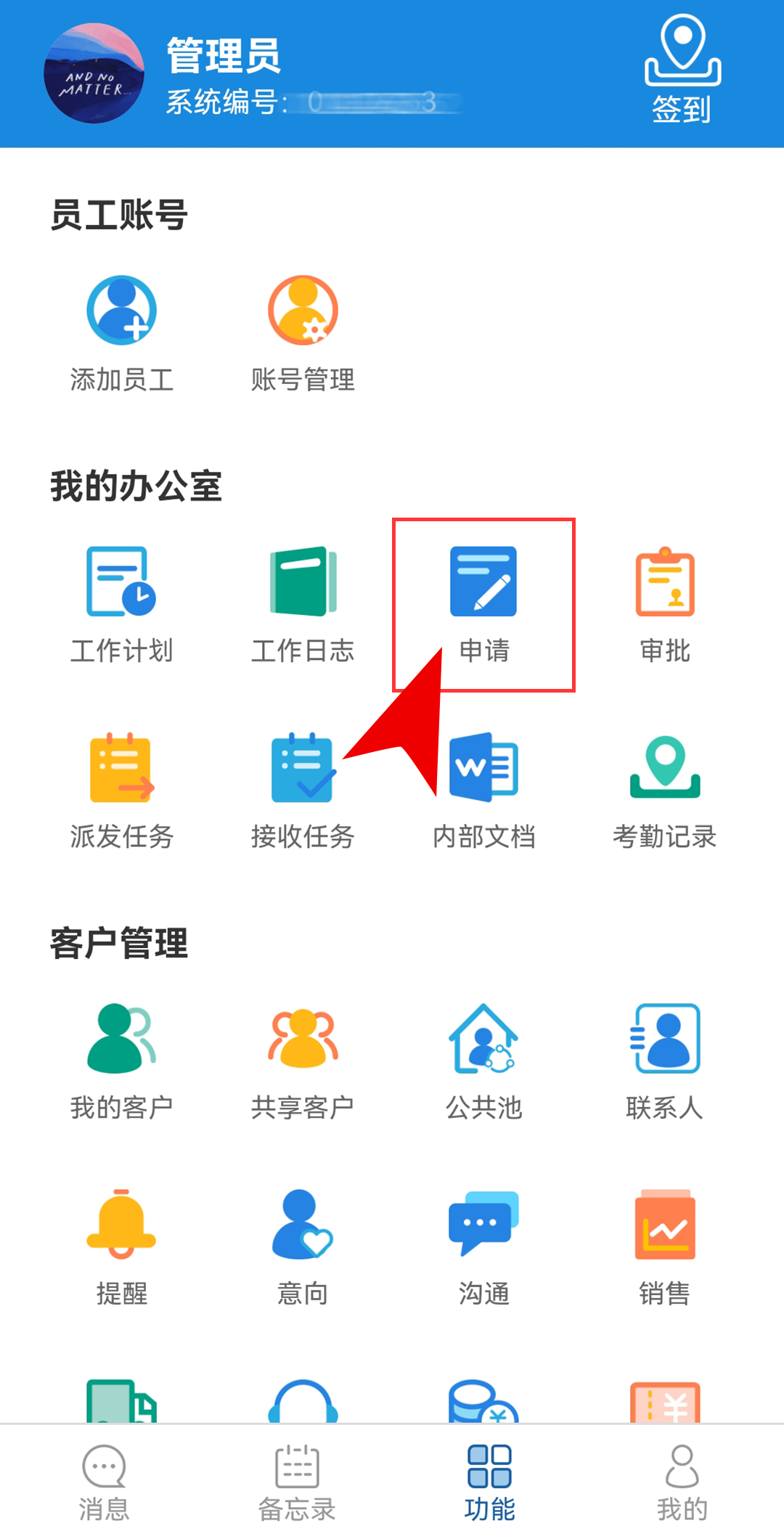View 考勤记录 attendance records
The width and height of the screenshot is (784, 1539).
click(664, 790)
